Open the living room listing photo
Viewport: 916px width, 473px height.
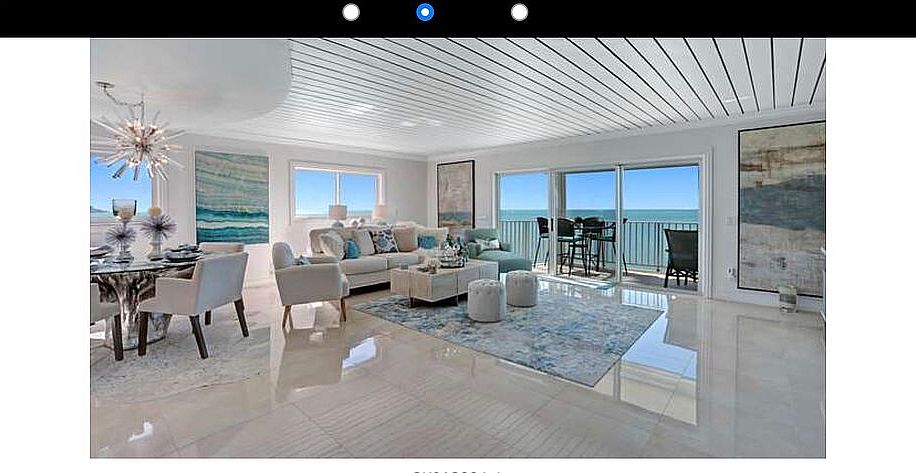click(x=457, y=248)
